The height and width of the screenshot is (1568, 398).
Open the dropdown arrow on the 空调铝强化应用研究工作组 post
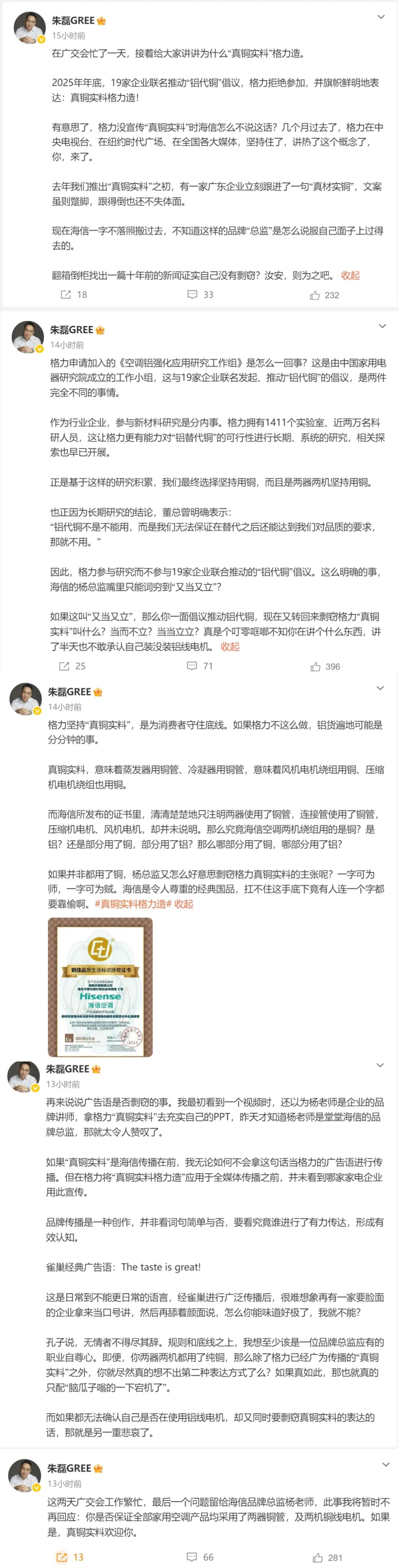(382, 326)
